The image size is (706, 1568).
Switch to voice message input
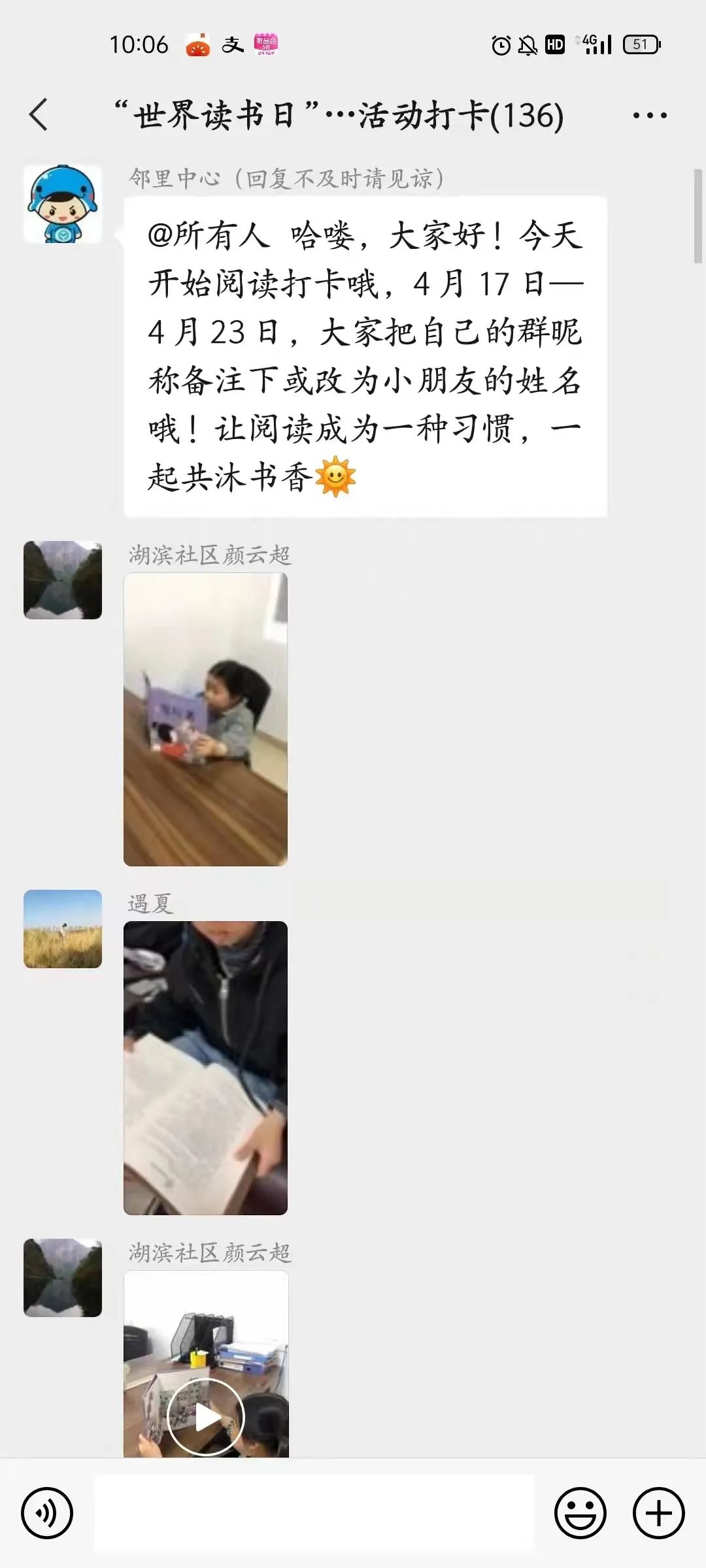[x=46, y=1512]
